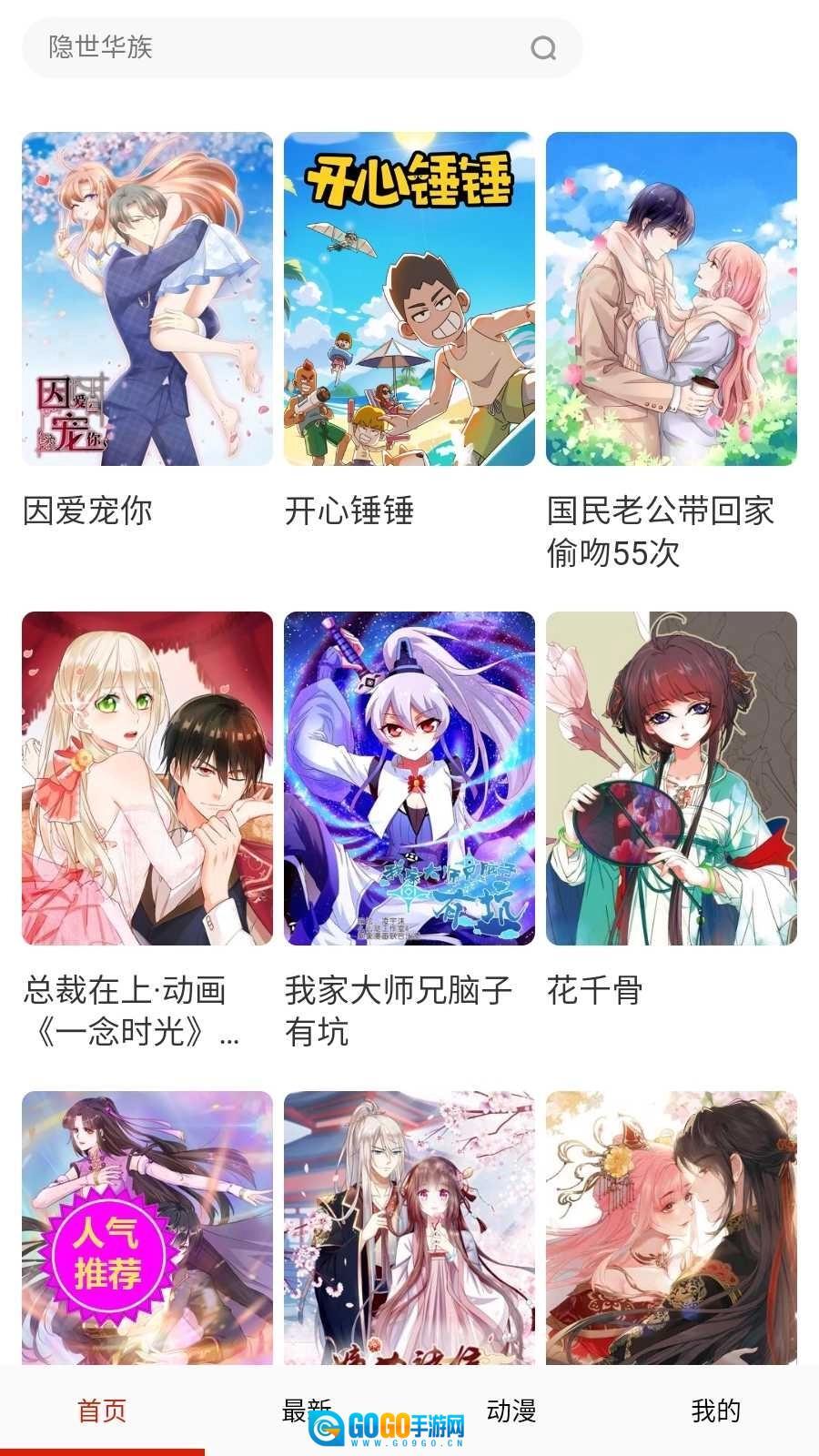Open the 开心锤锤 comic card

tap(409, 299)
